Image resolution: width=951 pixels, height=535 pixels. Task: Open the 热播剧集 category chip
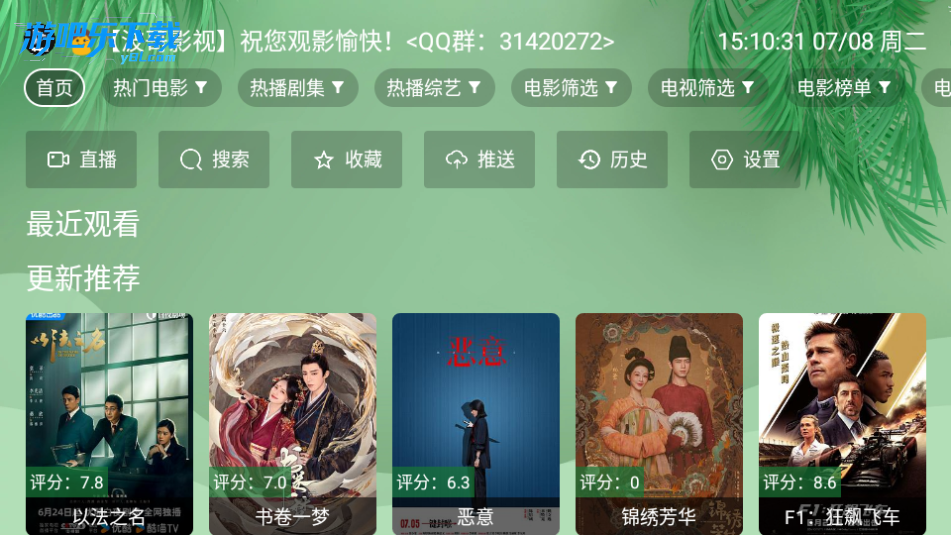click(x=297, y=88)
